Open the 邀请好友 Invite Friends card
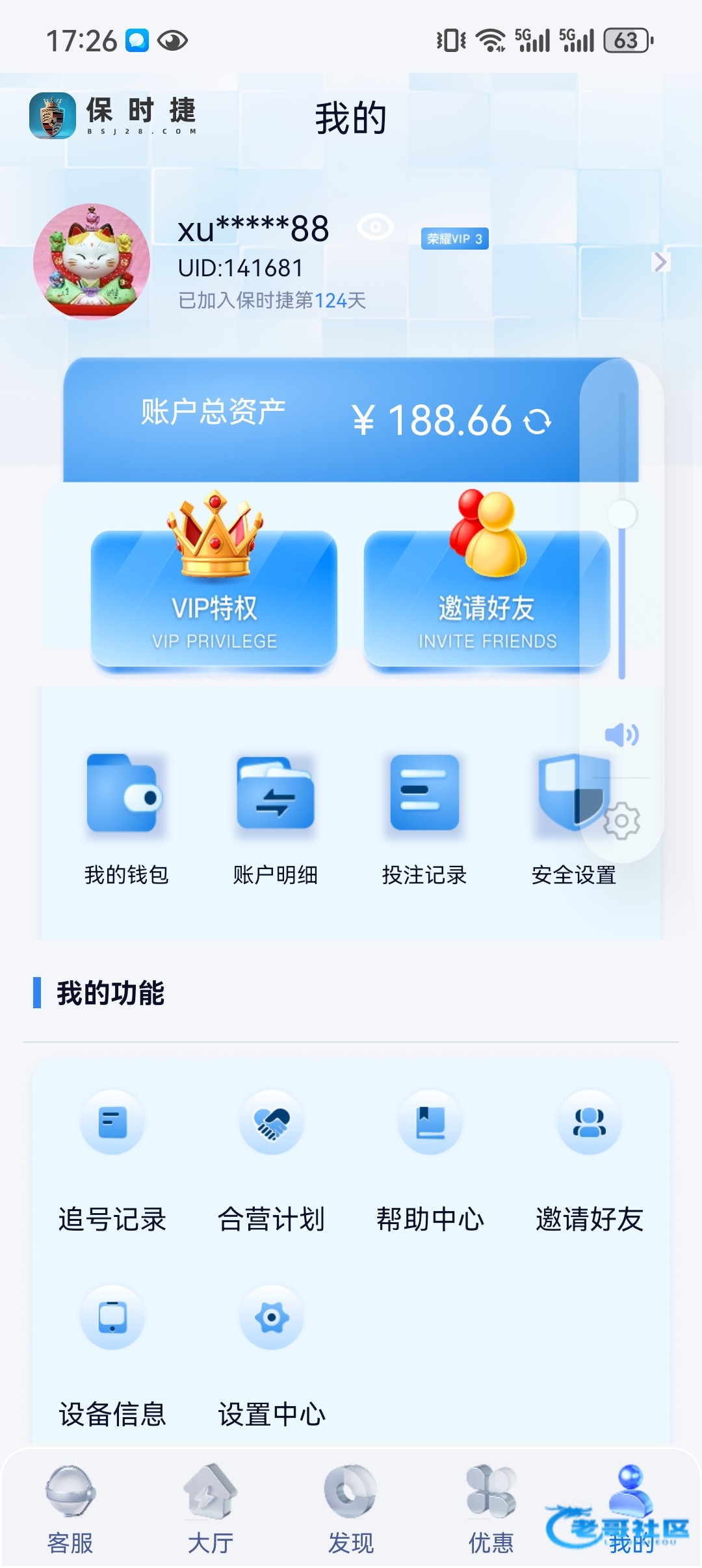 tap(486, 598)
